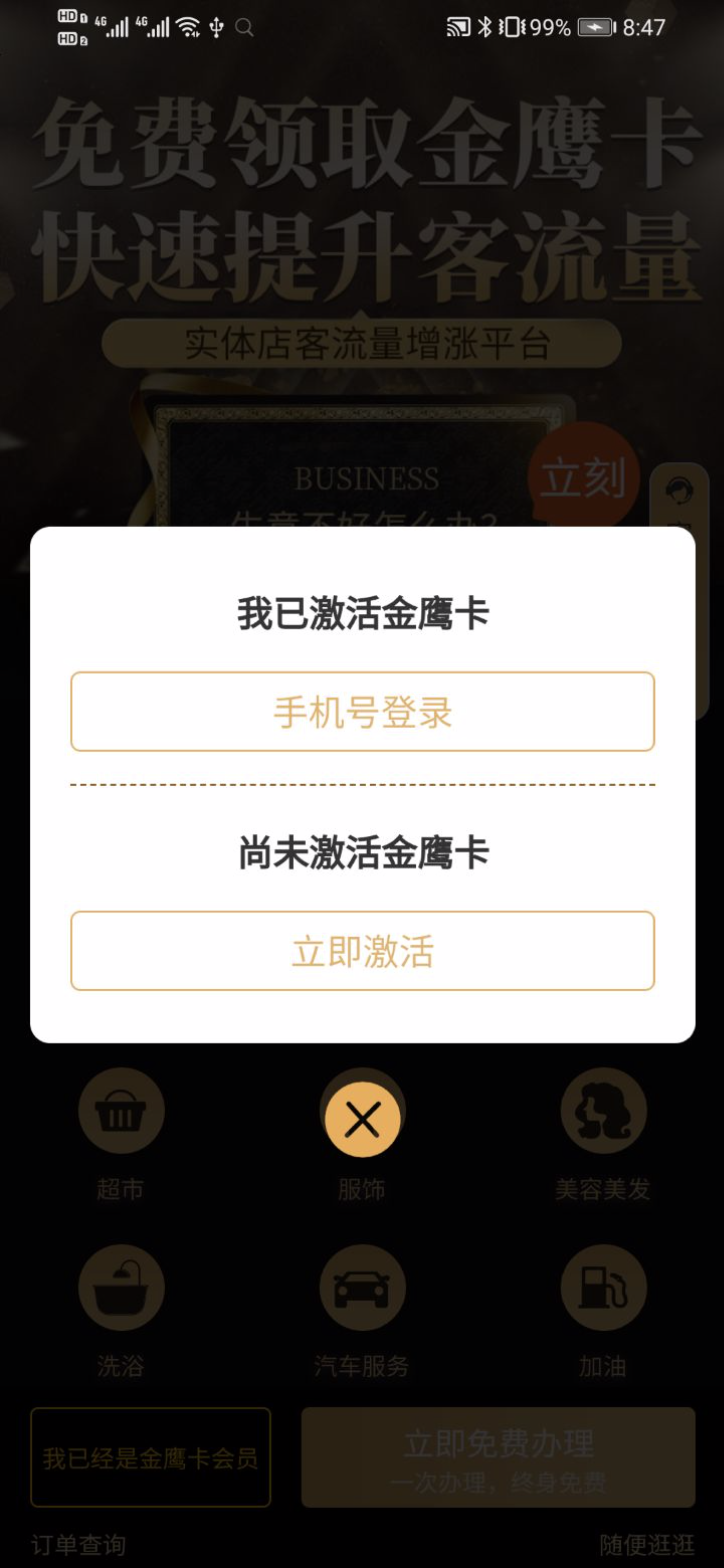Viewport: 724px width, 1568px height.
Task: Select 我已经是金鹰卡会员 option
Action: (x=150, y=1458)
